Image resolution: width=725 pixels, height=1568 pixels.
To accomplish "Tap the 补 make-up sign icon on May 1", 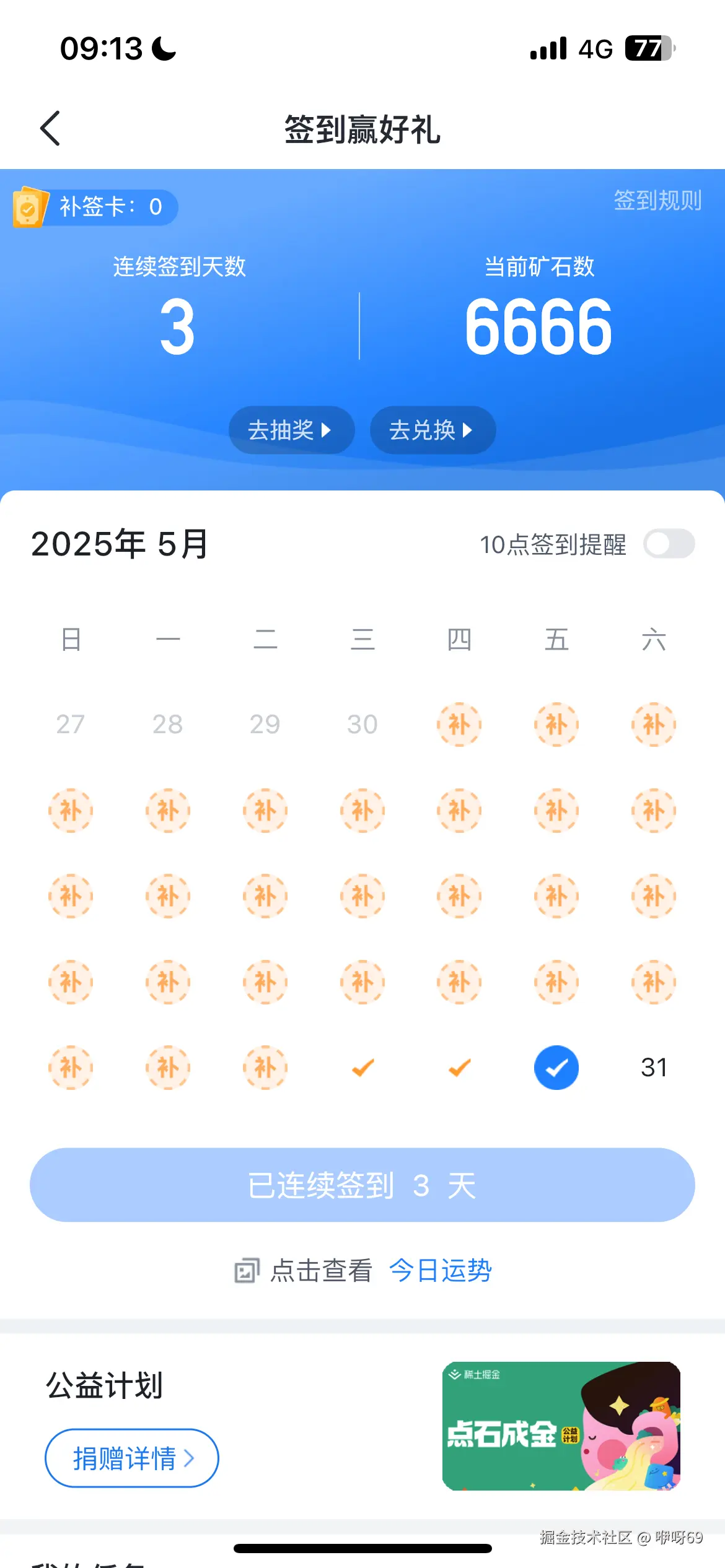I will [x=460, y=725].
